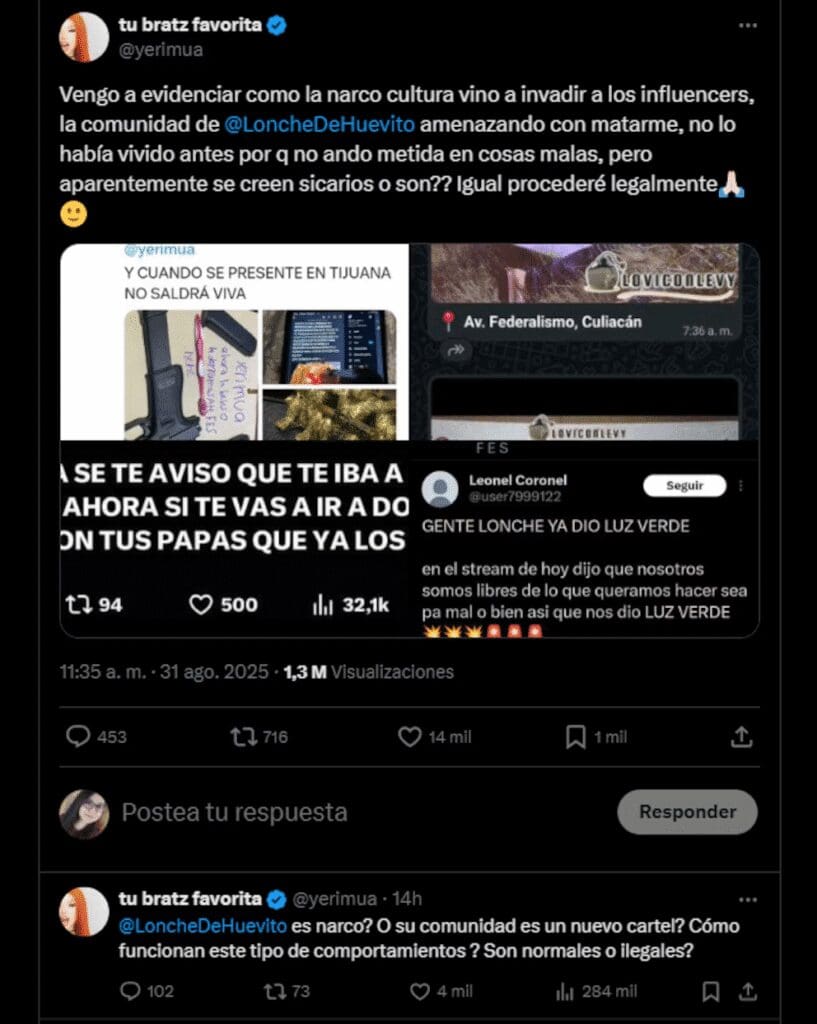Like the main post with 14 mil likes
Screen dimensions: 817x1024
(x=434, y=737)
